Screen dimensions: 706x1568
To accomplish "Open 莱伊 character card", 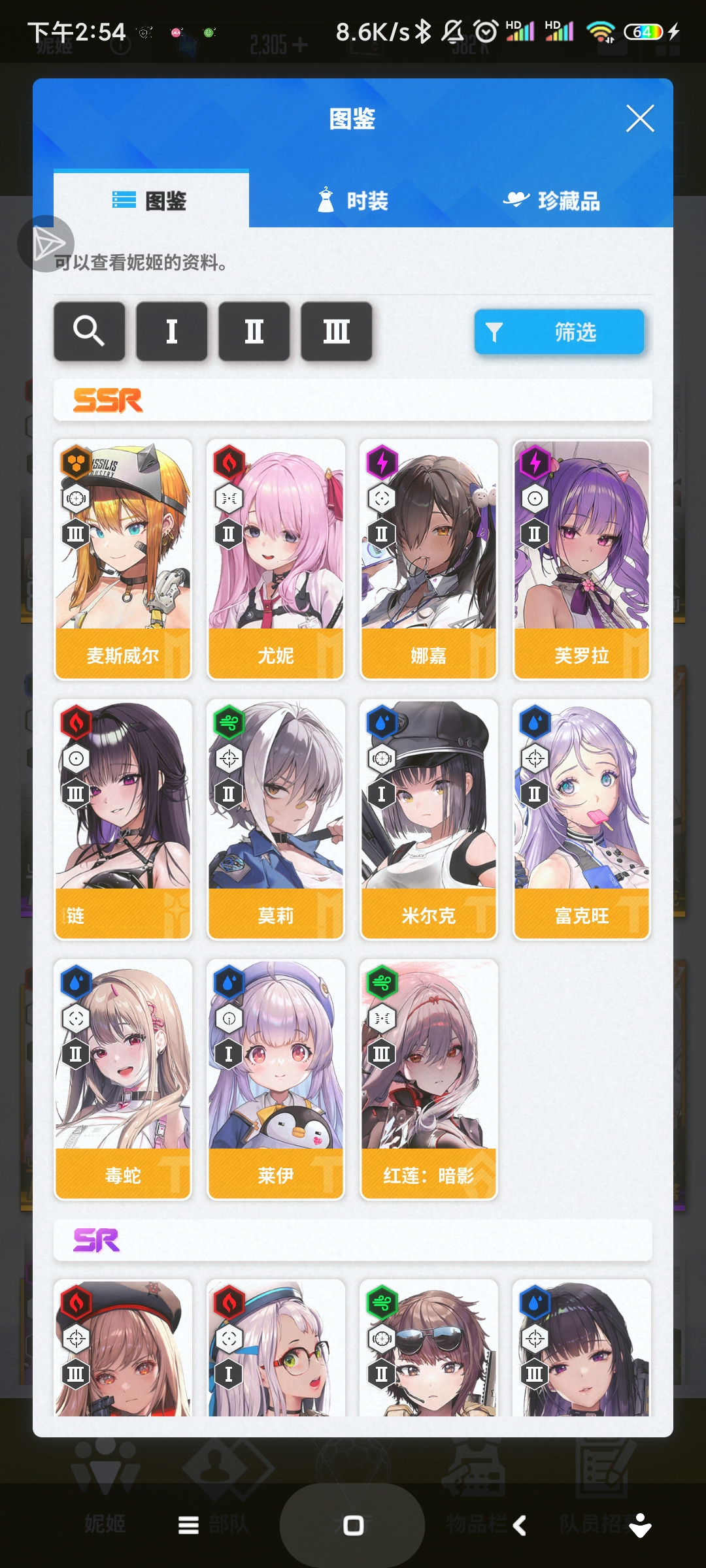I will [x=276, y=1079].
